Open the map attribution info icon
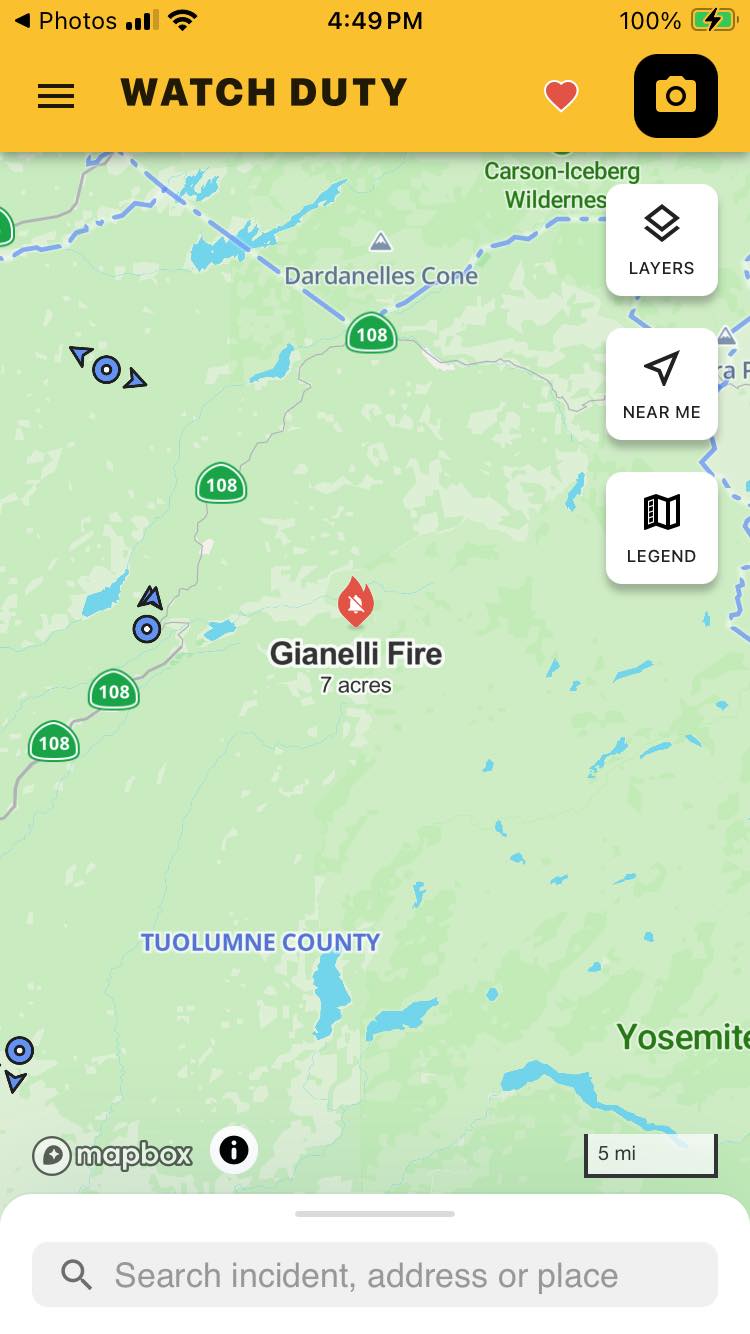The height and width of the screenshot is (1334, 750). [x=234, y=1150]
